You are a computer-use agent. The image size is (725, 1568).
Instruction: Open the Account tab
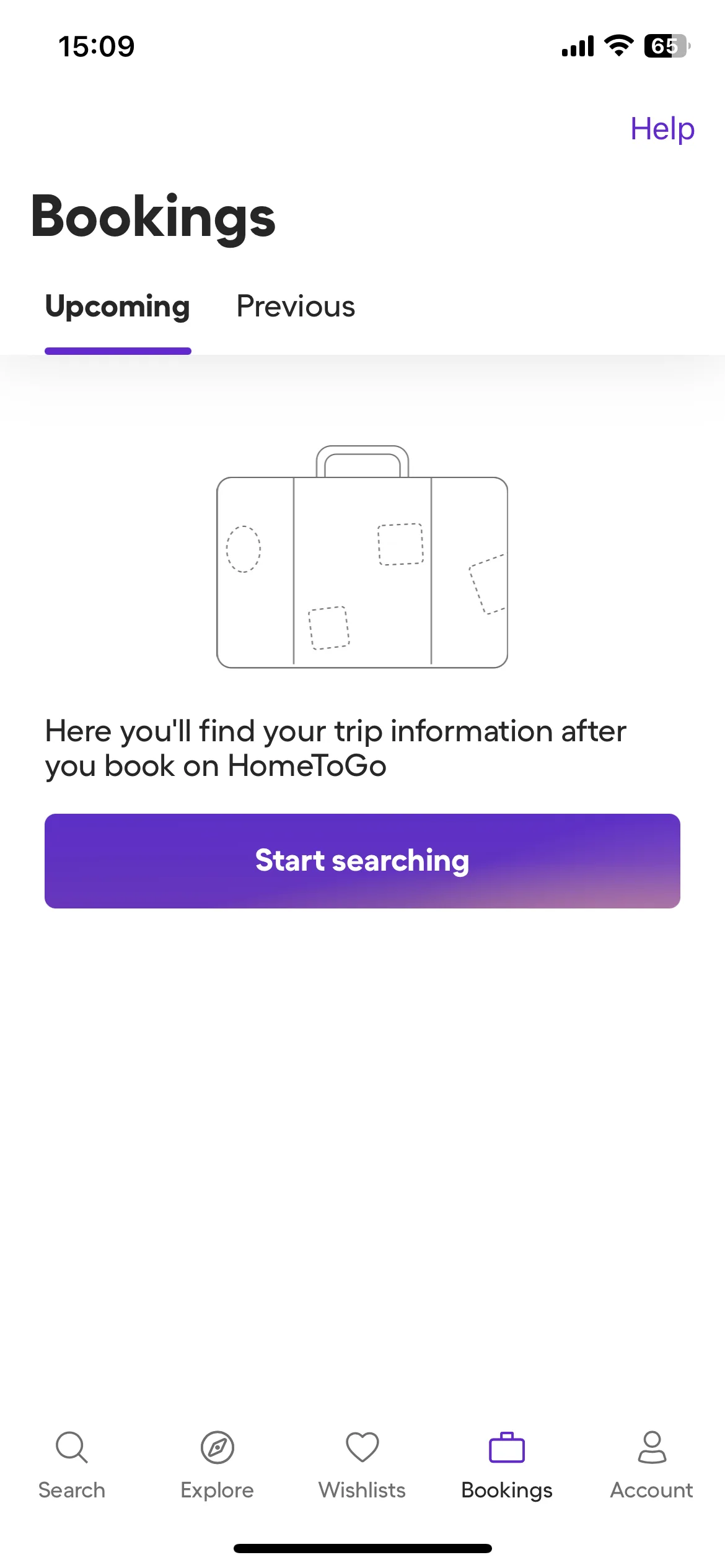point(652,1465)
